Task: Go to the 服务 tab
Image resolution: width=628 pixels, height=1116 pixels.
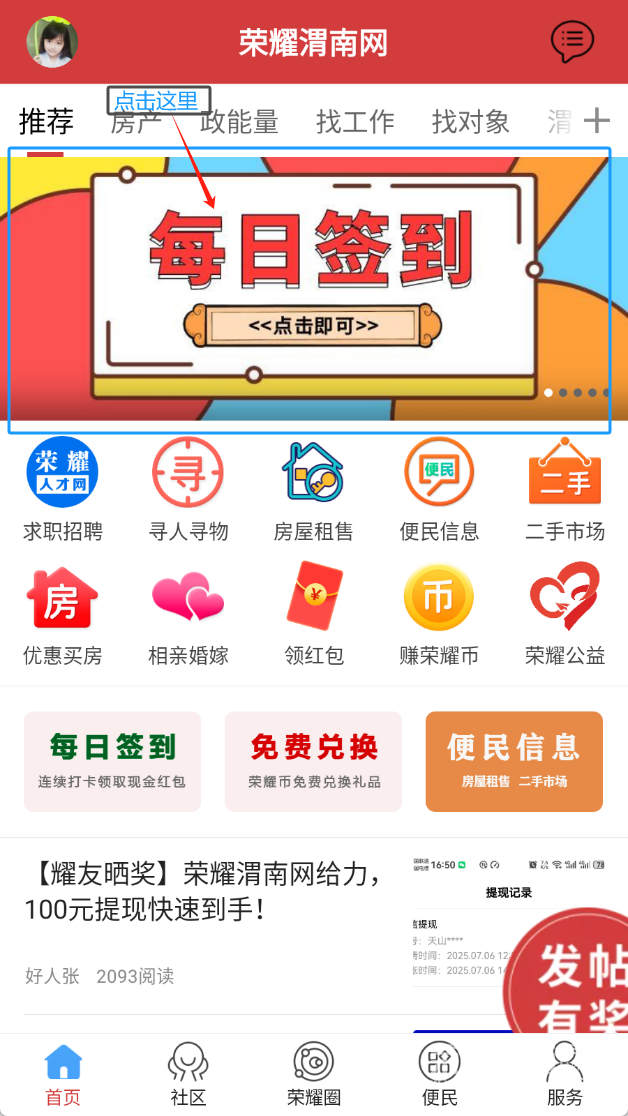Action: click(x=564, y=1074)
